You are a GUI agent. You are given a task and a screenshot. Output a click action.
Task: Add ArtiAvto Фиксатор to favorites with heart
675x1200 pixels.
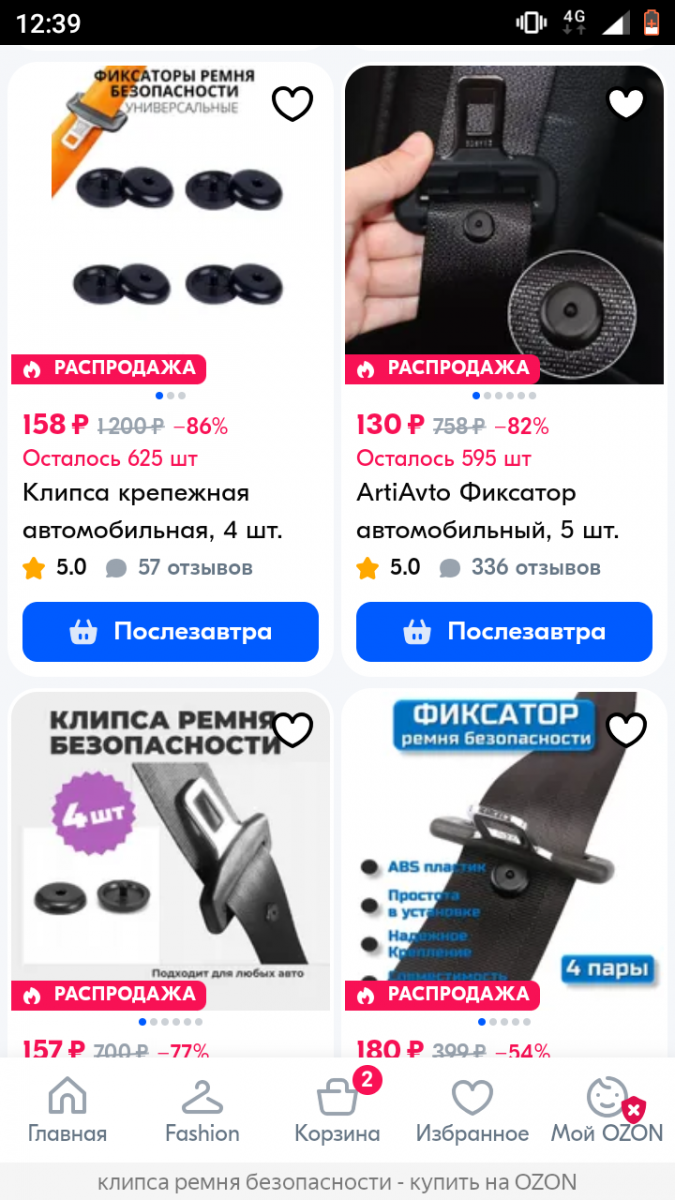pos(626,104)
